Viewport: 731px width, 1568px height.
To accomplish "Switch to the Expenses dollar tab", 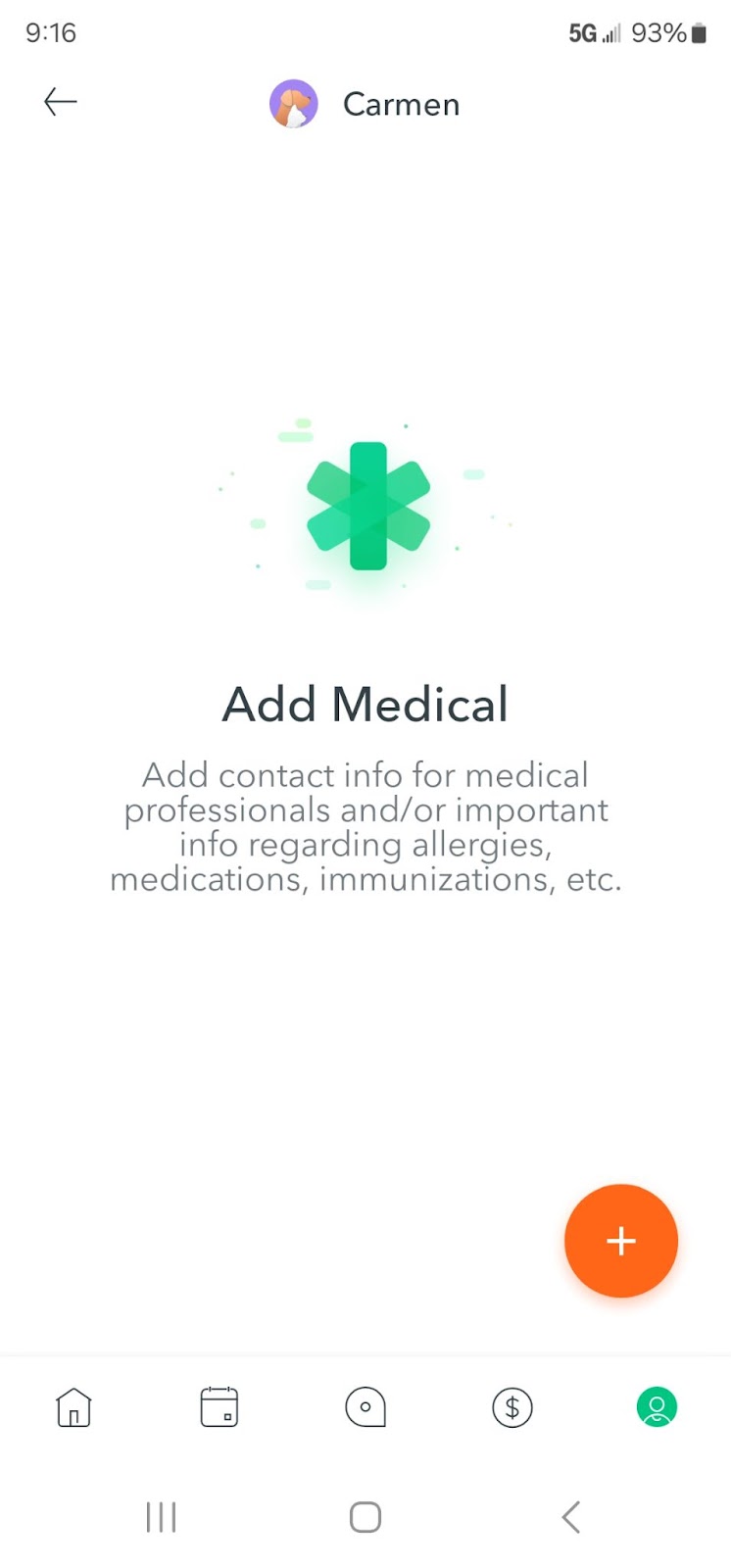I will (x=512, y=1407).
